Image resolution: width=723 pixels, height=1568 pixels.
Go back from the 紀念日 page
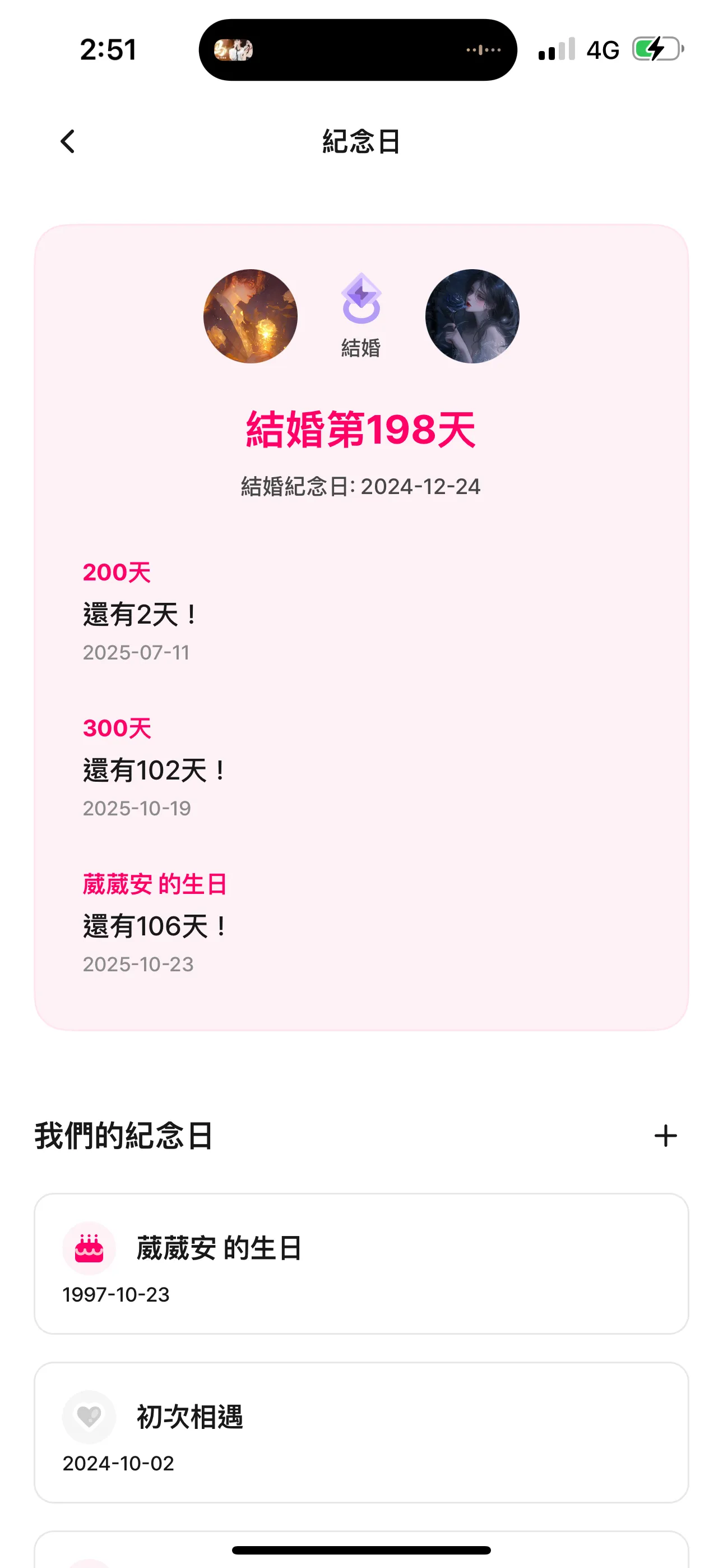pyautogui.click(x=68, y=141)
